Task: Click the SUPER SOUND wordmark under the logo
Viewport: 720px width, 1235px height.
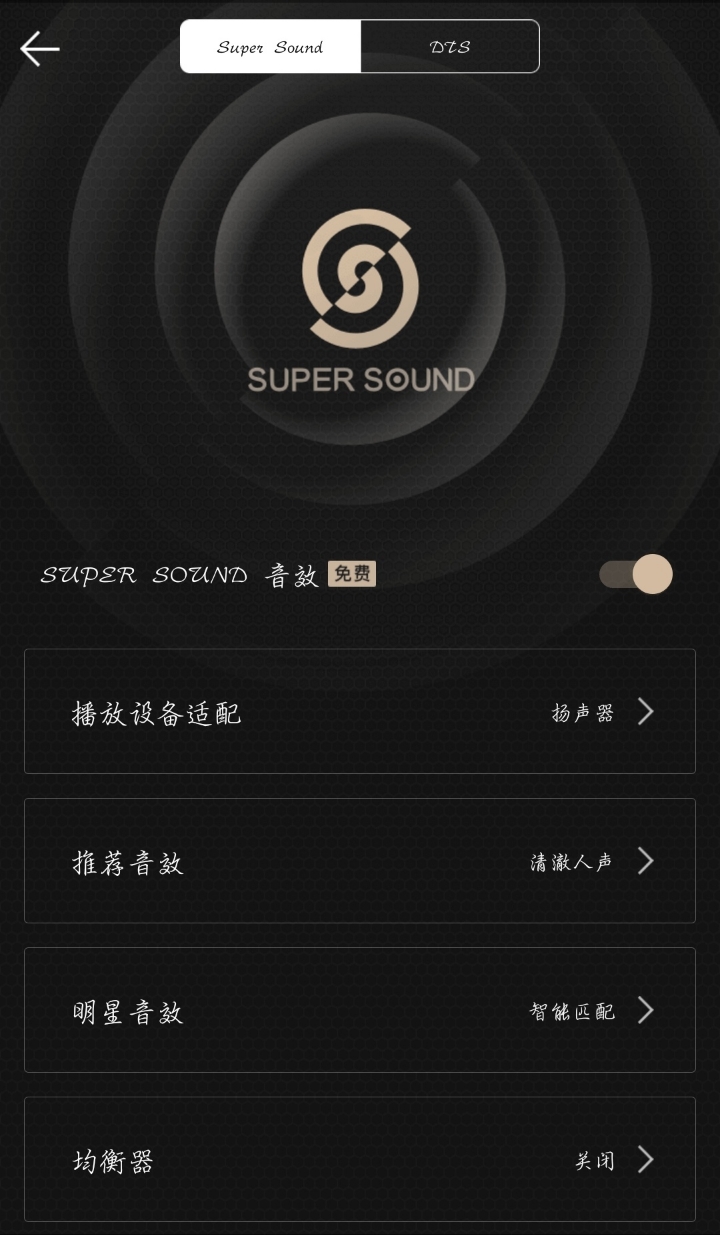Action: [x=360, y=378]
